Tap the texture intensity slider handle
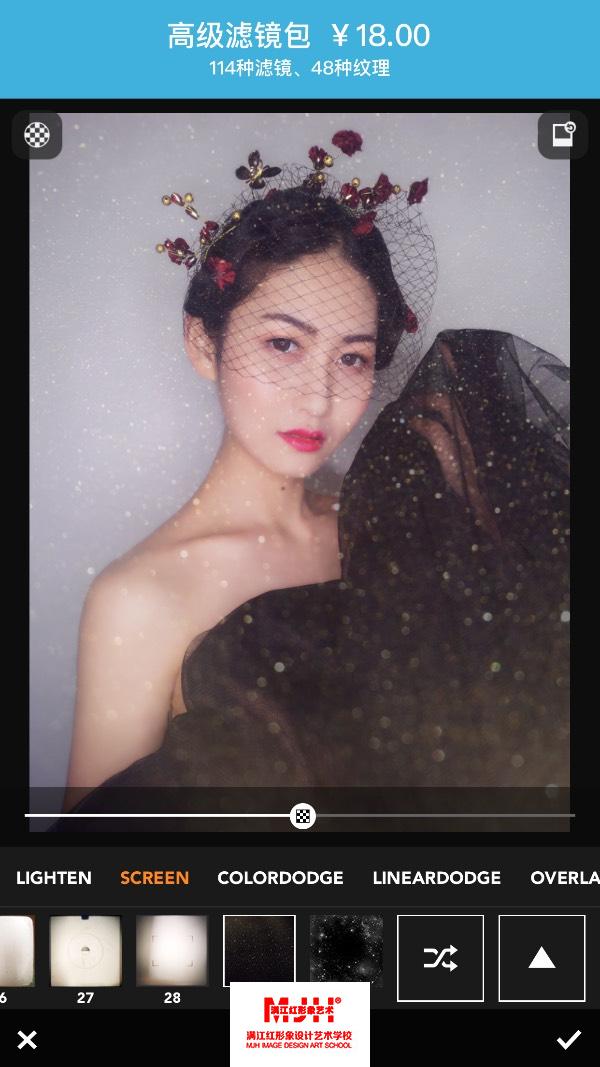The width and height of the screenshot is (600, 1067). [303, 816]
